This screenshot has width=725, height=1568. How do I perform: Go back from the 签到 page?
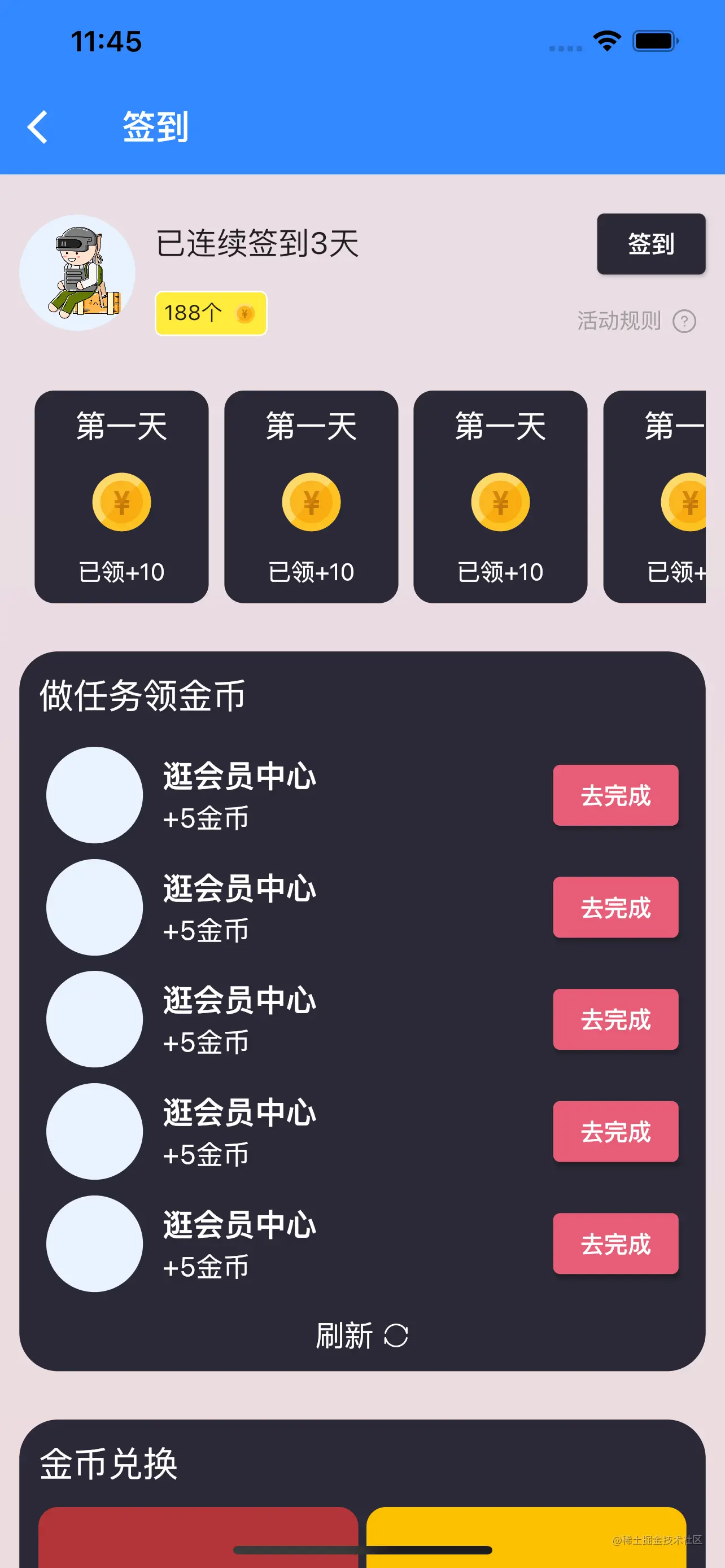pos(38,127)
